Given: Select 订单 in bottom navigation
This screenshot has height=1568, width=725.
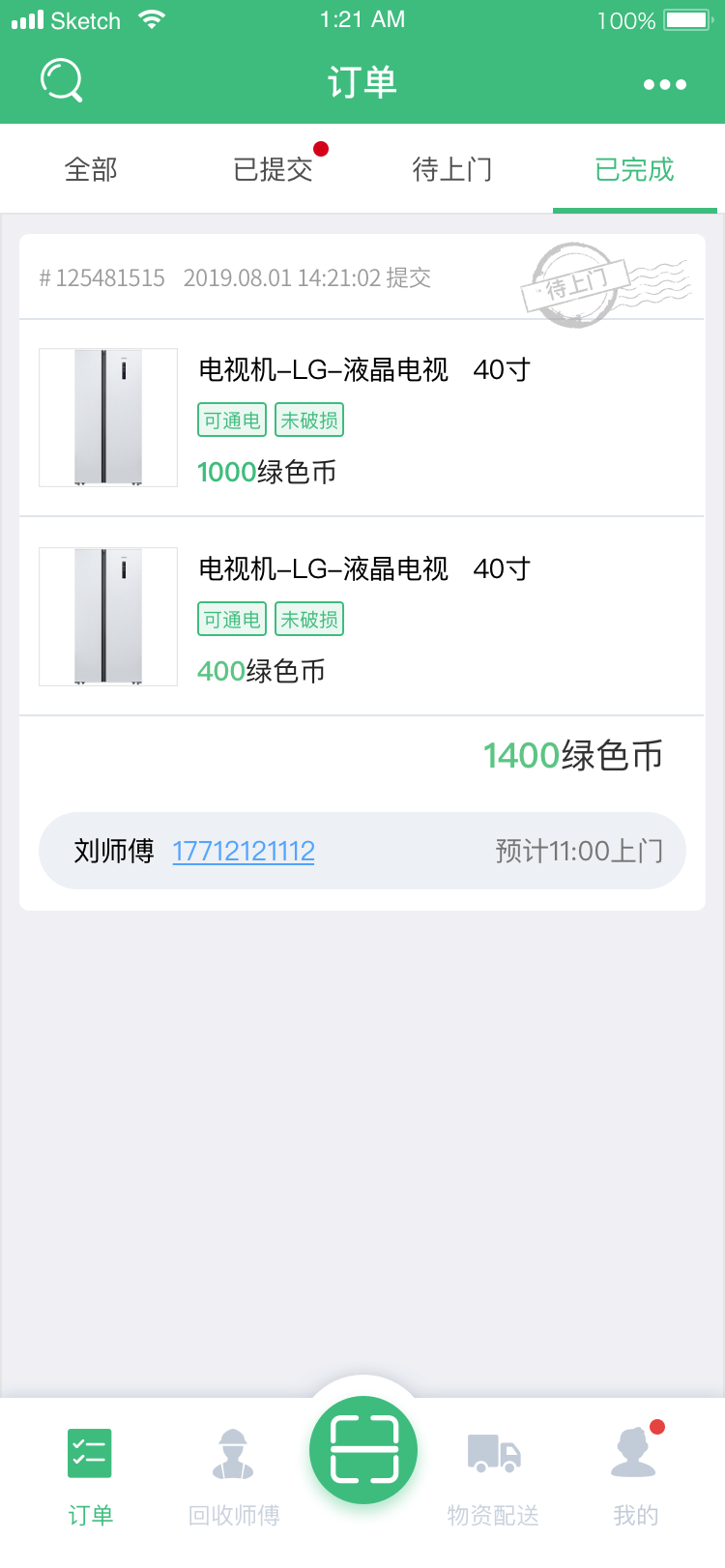Looking at the screenshot, I should point(90,1477).
